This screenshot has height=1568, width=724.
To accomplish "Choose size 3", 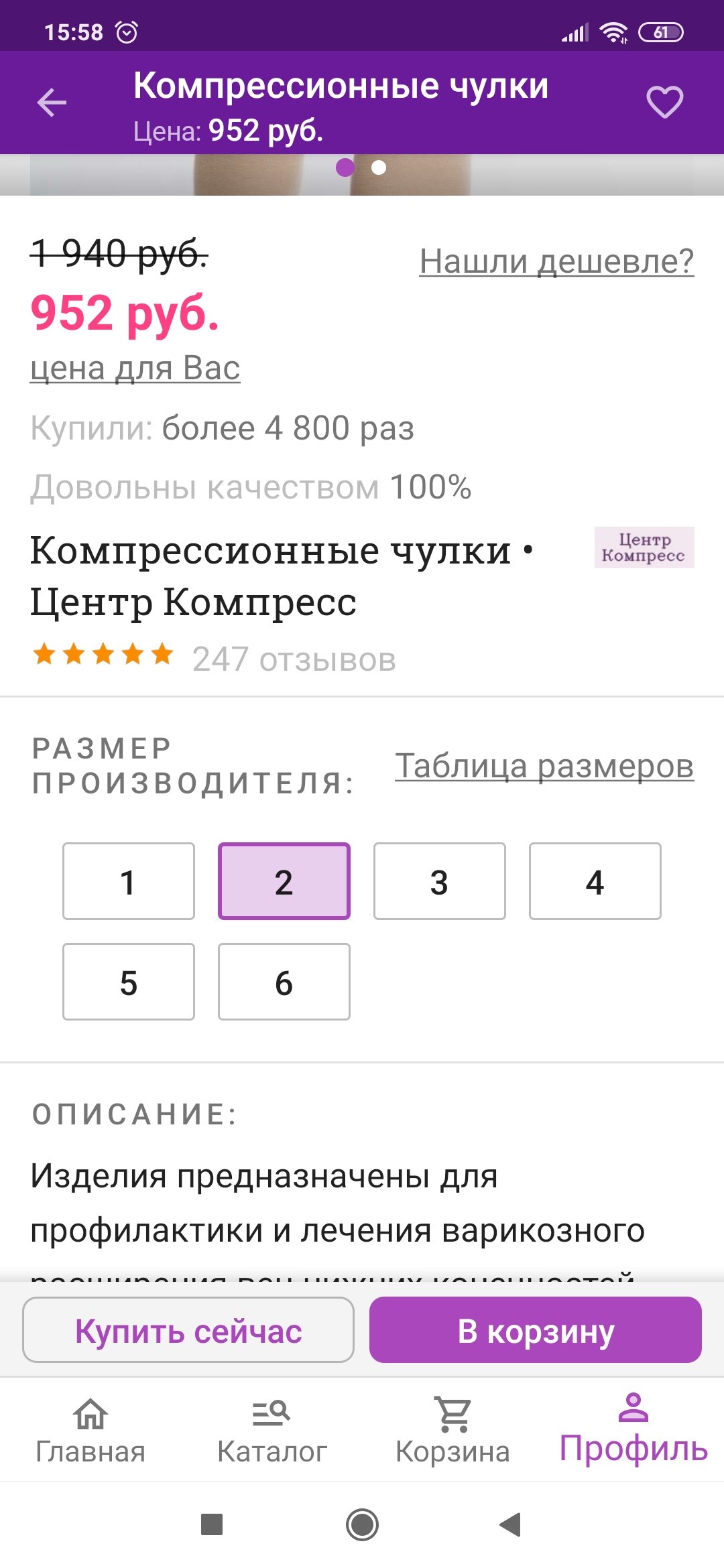I will point(440,881).
